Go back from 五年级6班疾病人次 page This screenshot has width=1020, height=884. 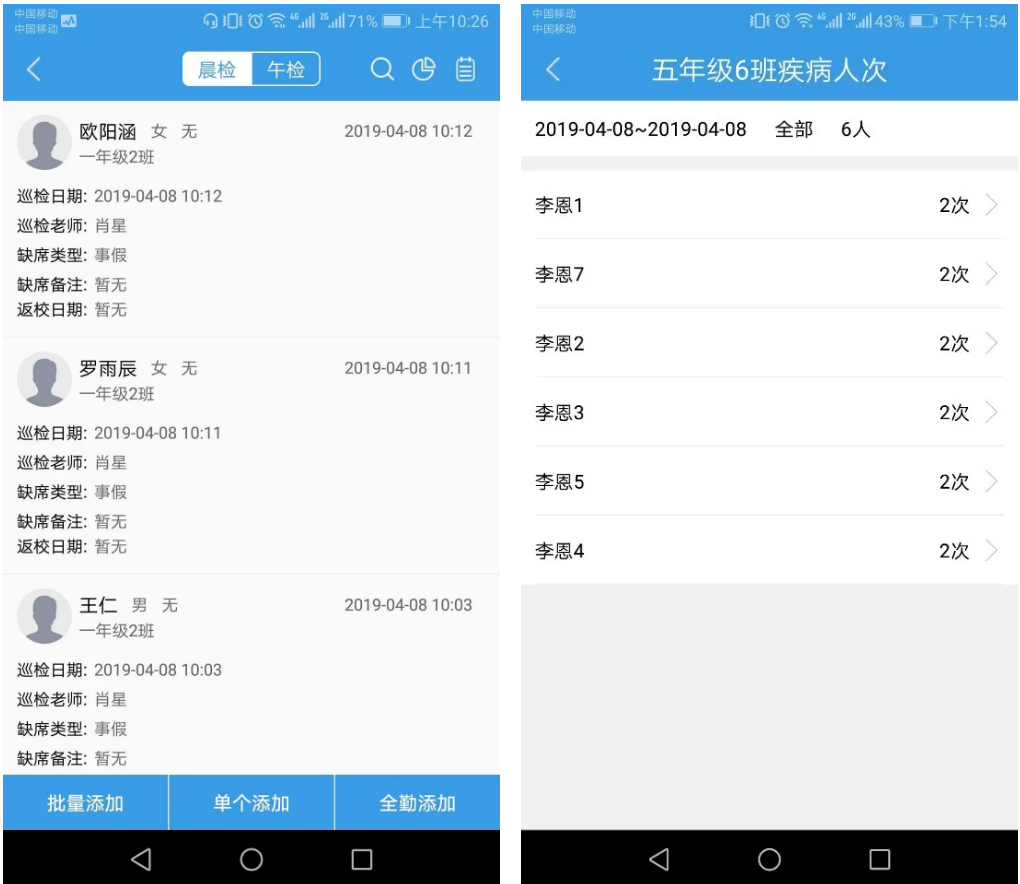click(553, 69)
